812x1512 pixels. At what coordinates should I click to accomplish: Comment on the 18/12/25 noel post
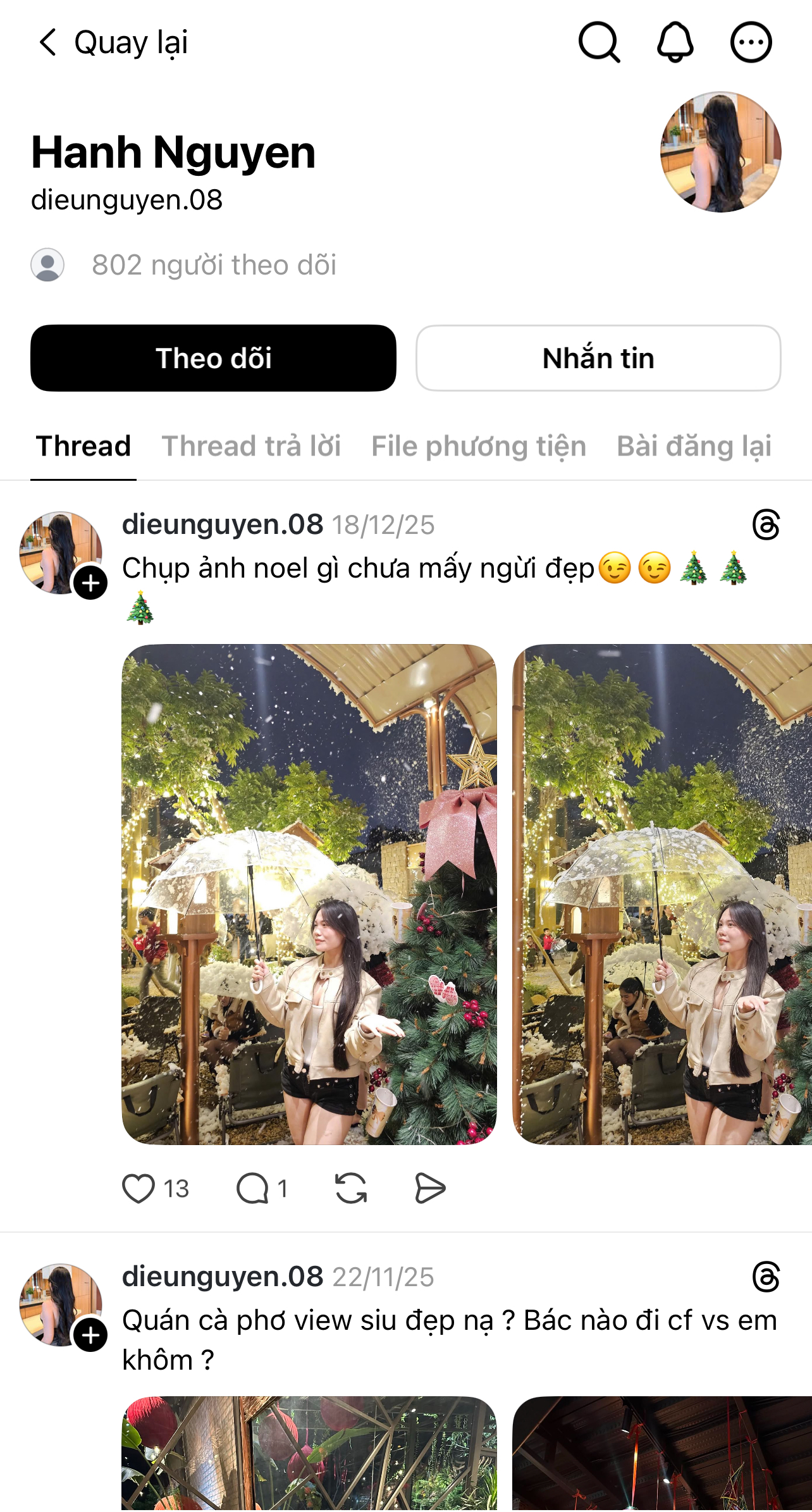point(252,1188)
